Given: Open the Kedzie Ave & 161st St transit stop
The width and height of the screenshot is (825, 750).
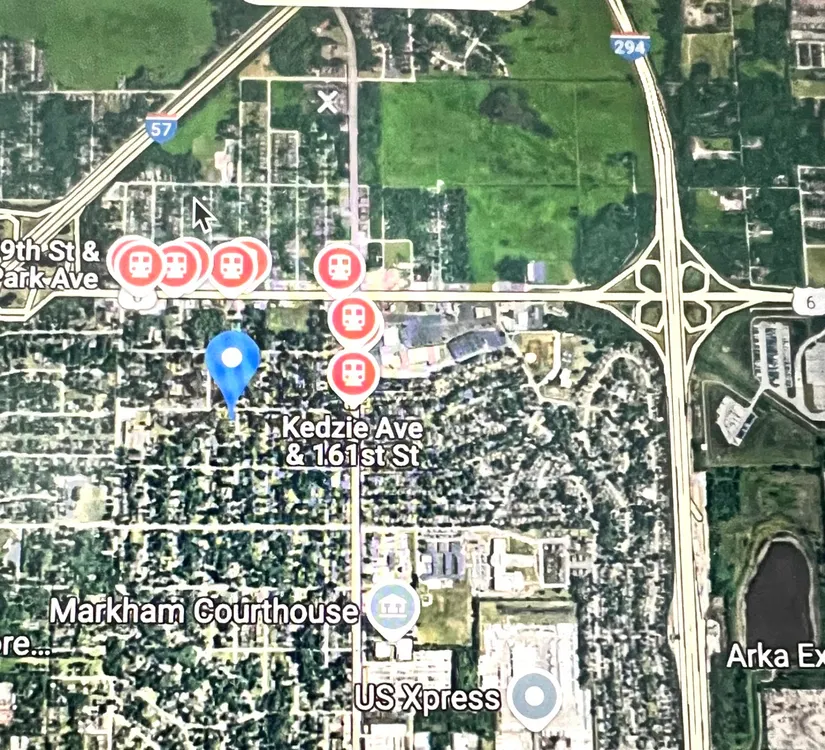Looking at the screenshot, I should tap(352, 375).
